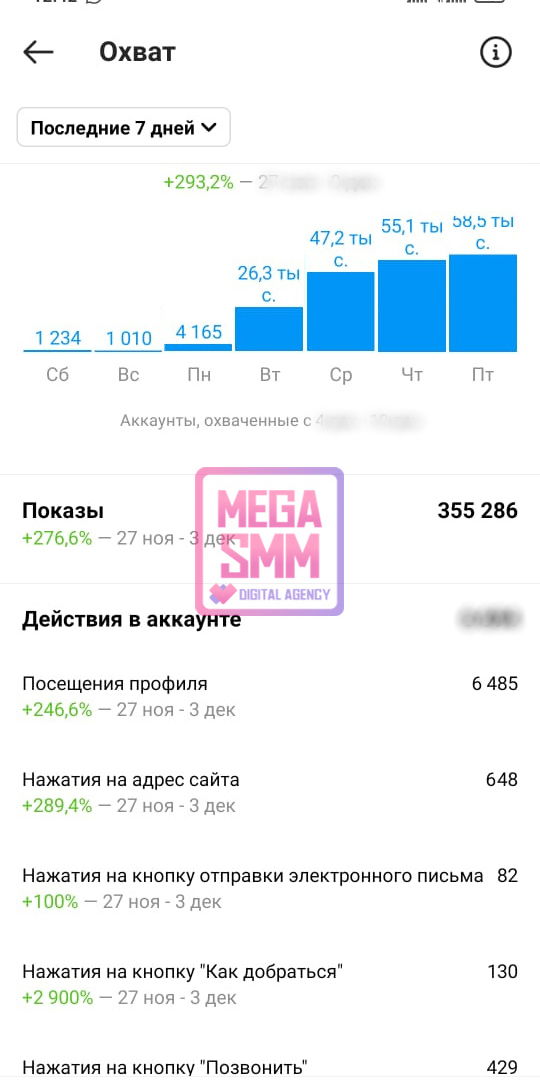This screenshot has width=540, height=1088.
Task: Go back using the arrow
Action: pos(38,52)
